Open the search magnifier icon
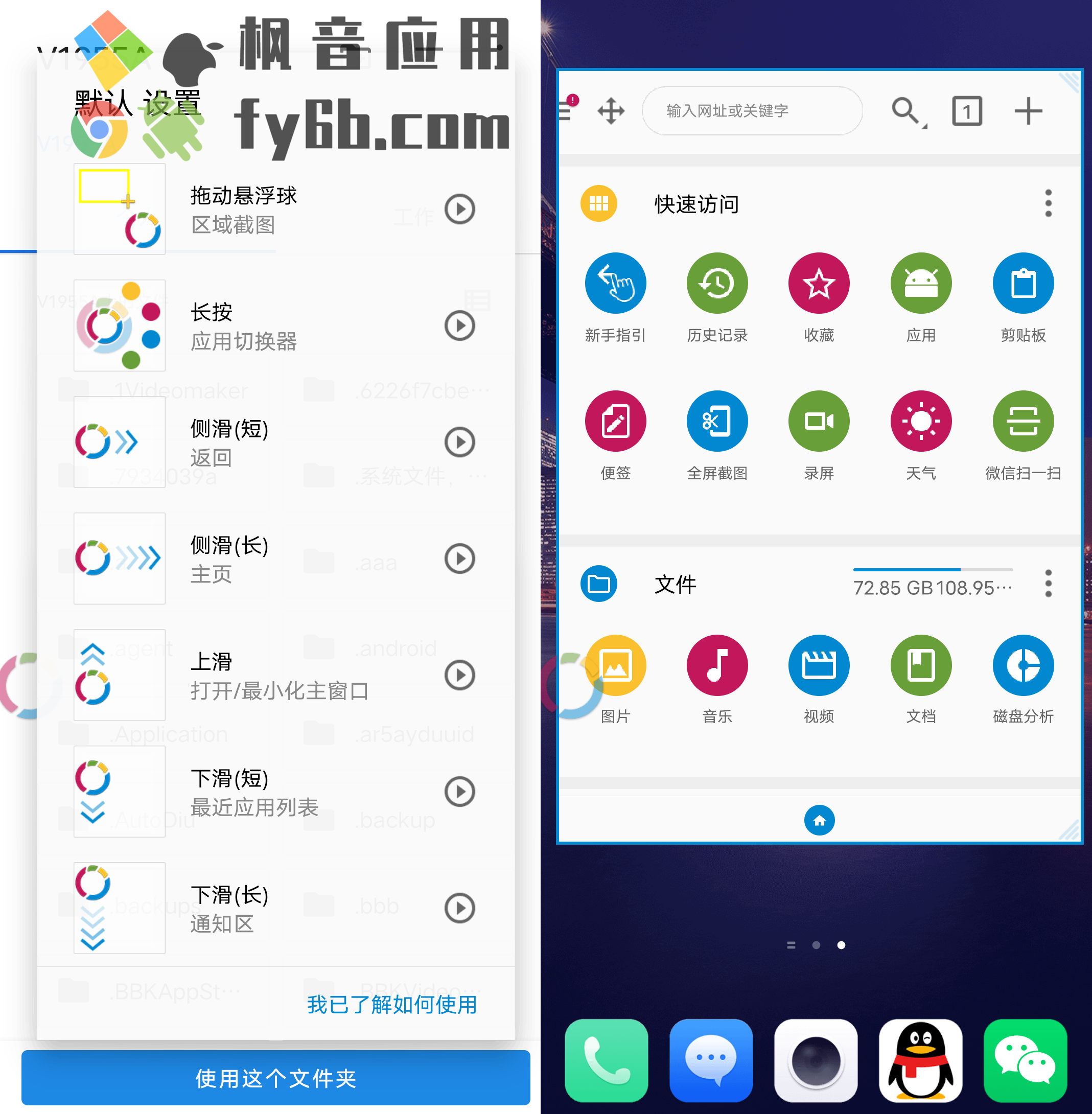The image size is (1092, 1114). click(905, 110)
